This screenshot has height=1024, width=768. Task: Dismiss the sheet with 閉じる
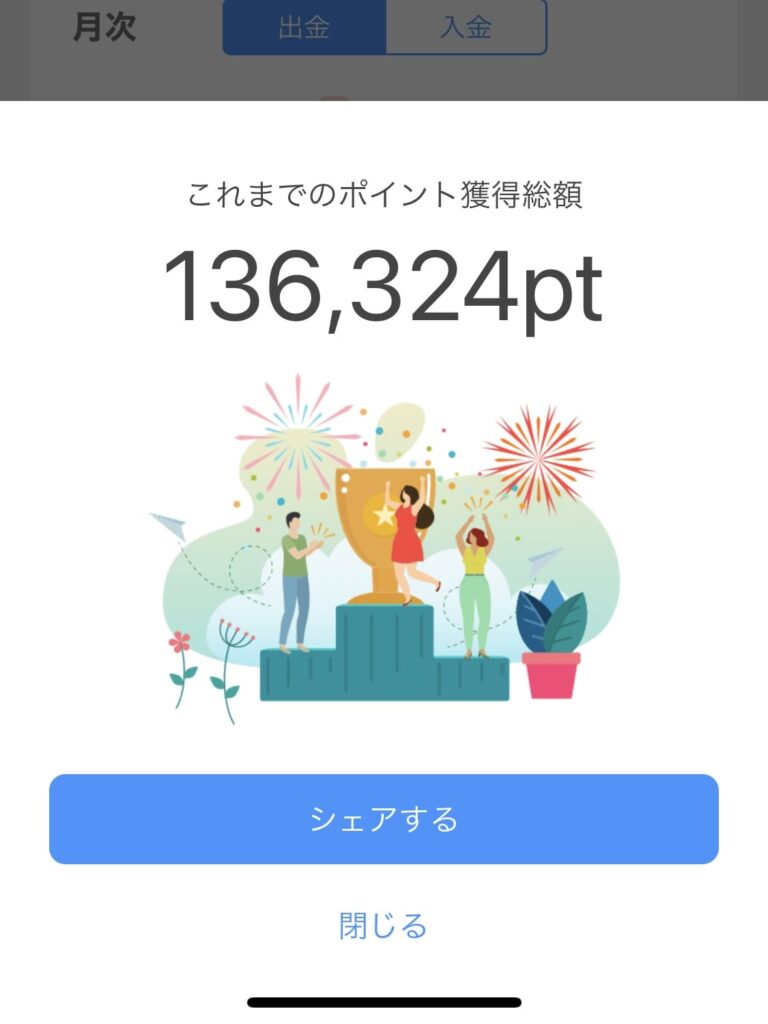(x=384, y=926)
